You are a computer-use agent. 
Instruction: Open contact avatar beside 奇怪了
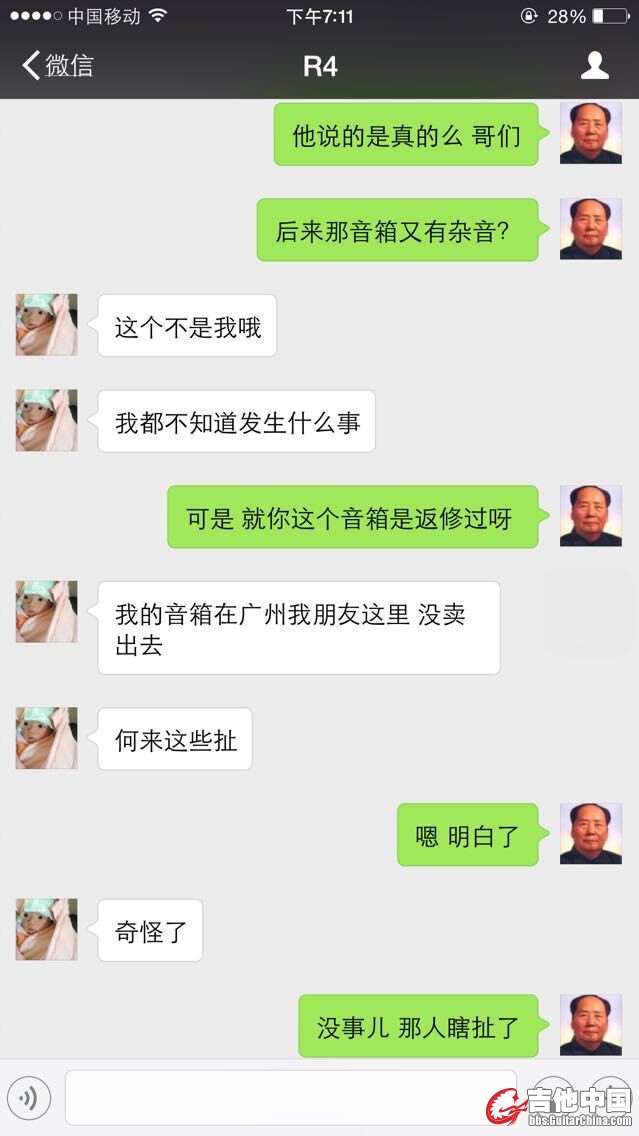coord(46,929)
